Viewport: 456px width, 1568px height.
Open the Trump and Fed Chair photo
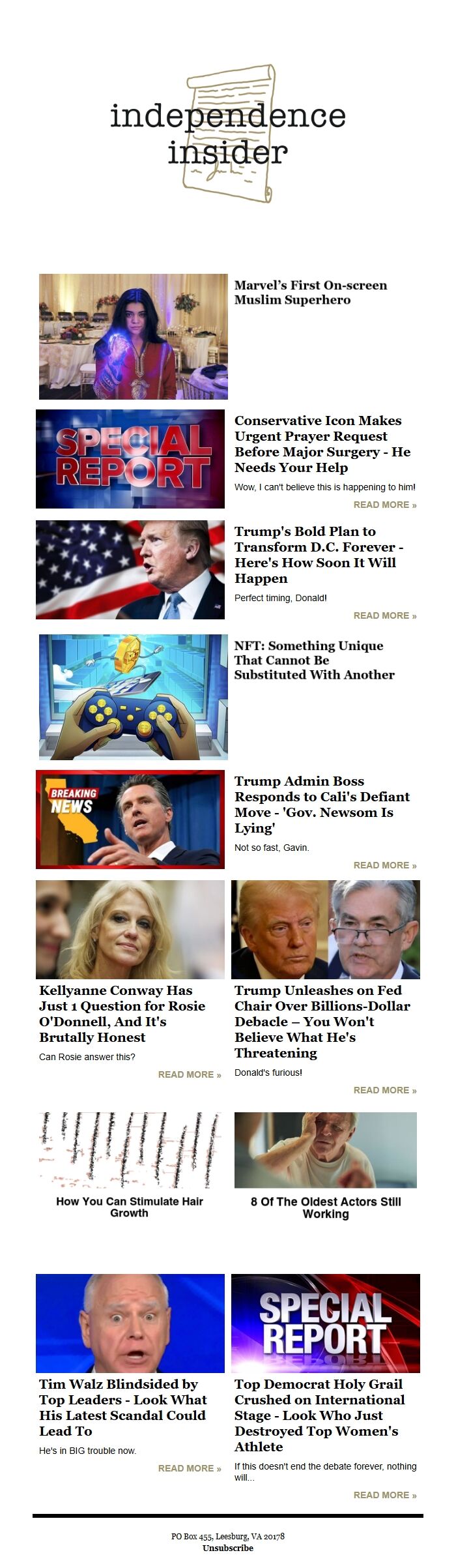[326, 929]
